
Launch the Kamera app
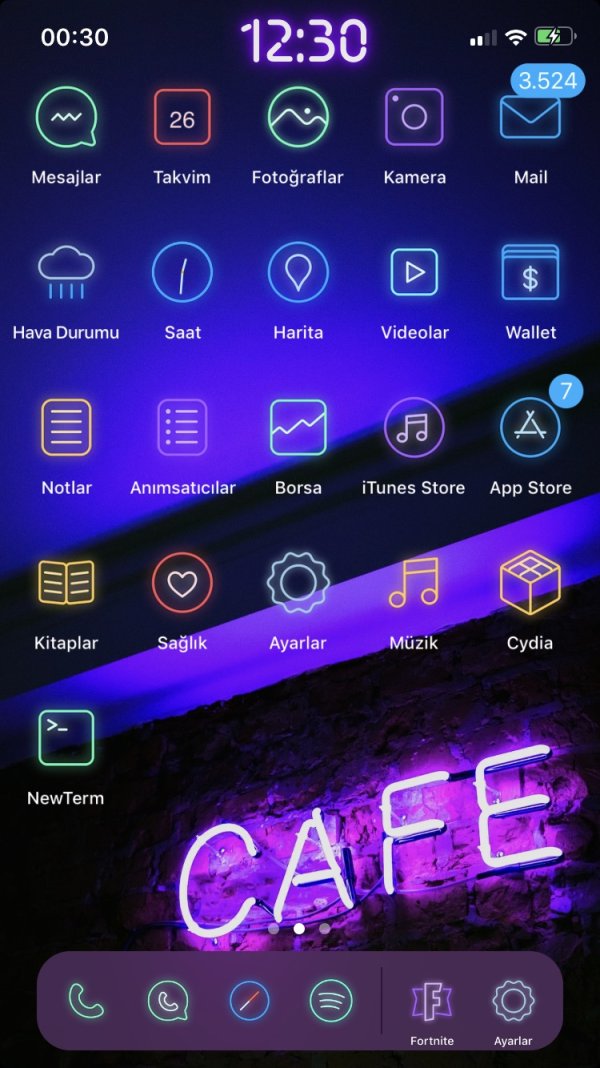[414, 118]
